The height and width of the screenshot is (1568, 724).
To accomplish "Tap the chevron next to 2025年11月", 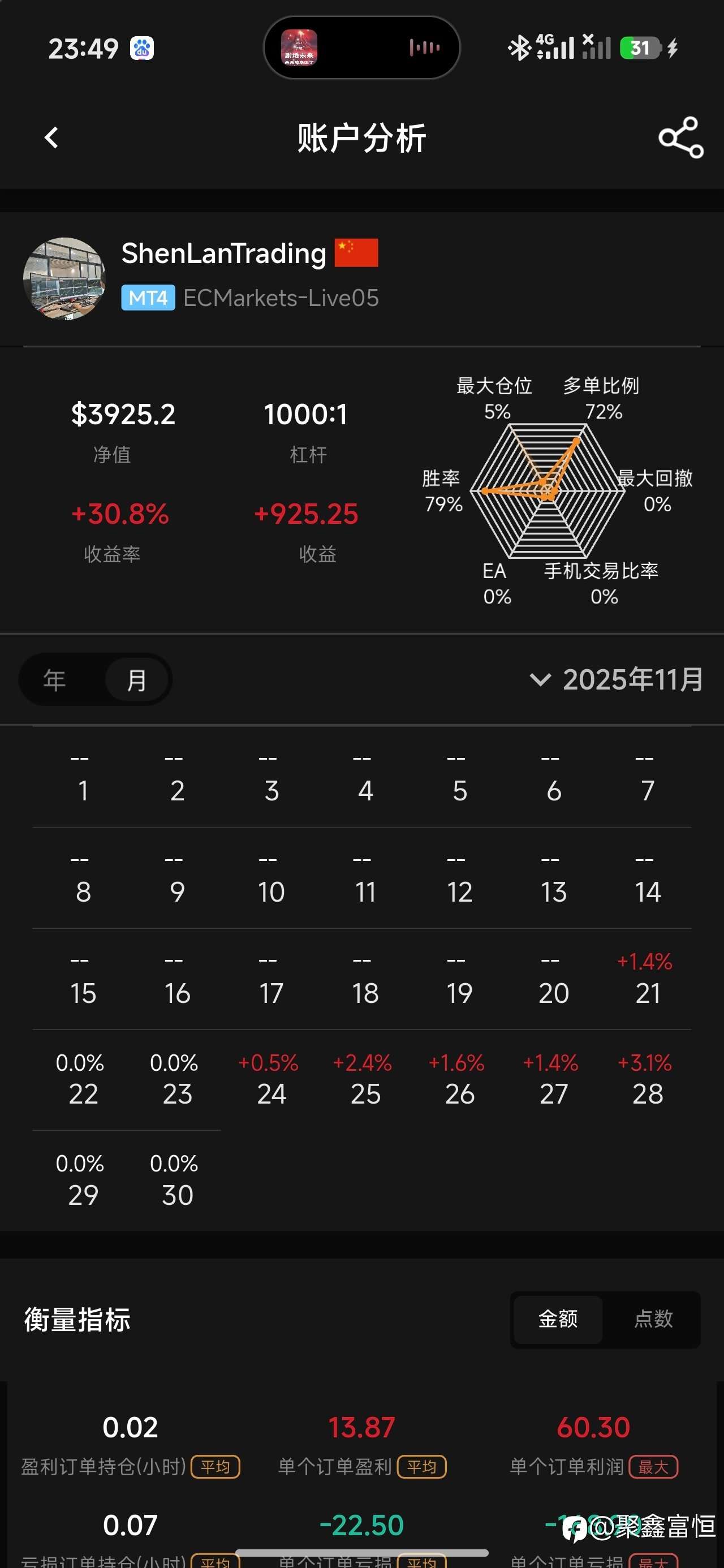I will coord(540,680).
